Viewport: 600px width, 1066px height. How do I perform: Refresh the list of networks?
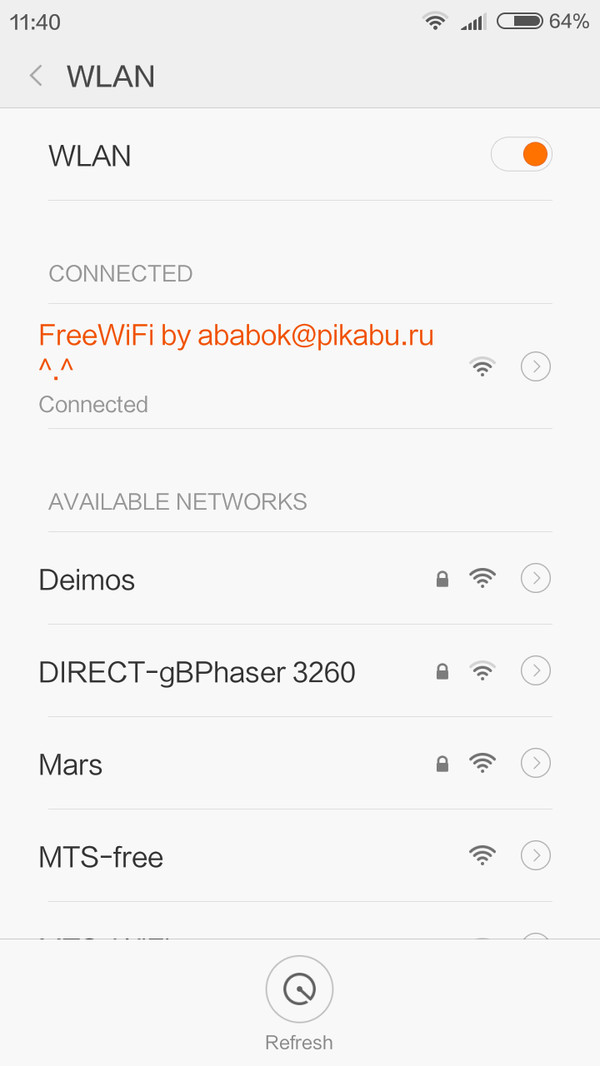coord(299,990)
